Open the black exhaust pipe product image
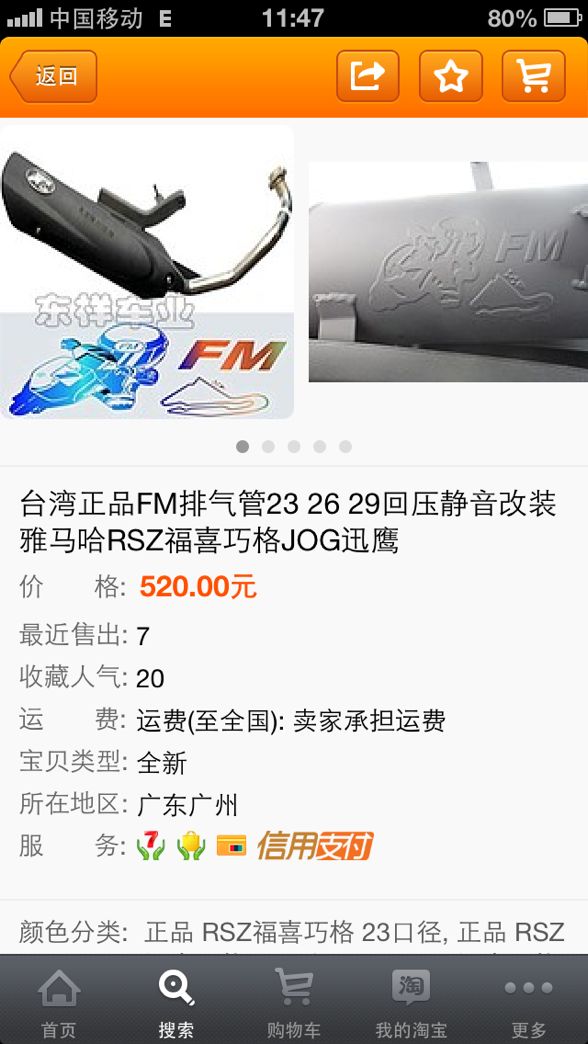The image size is (588, 1044). 147,272
